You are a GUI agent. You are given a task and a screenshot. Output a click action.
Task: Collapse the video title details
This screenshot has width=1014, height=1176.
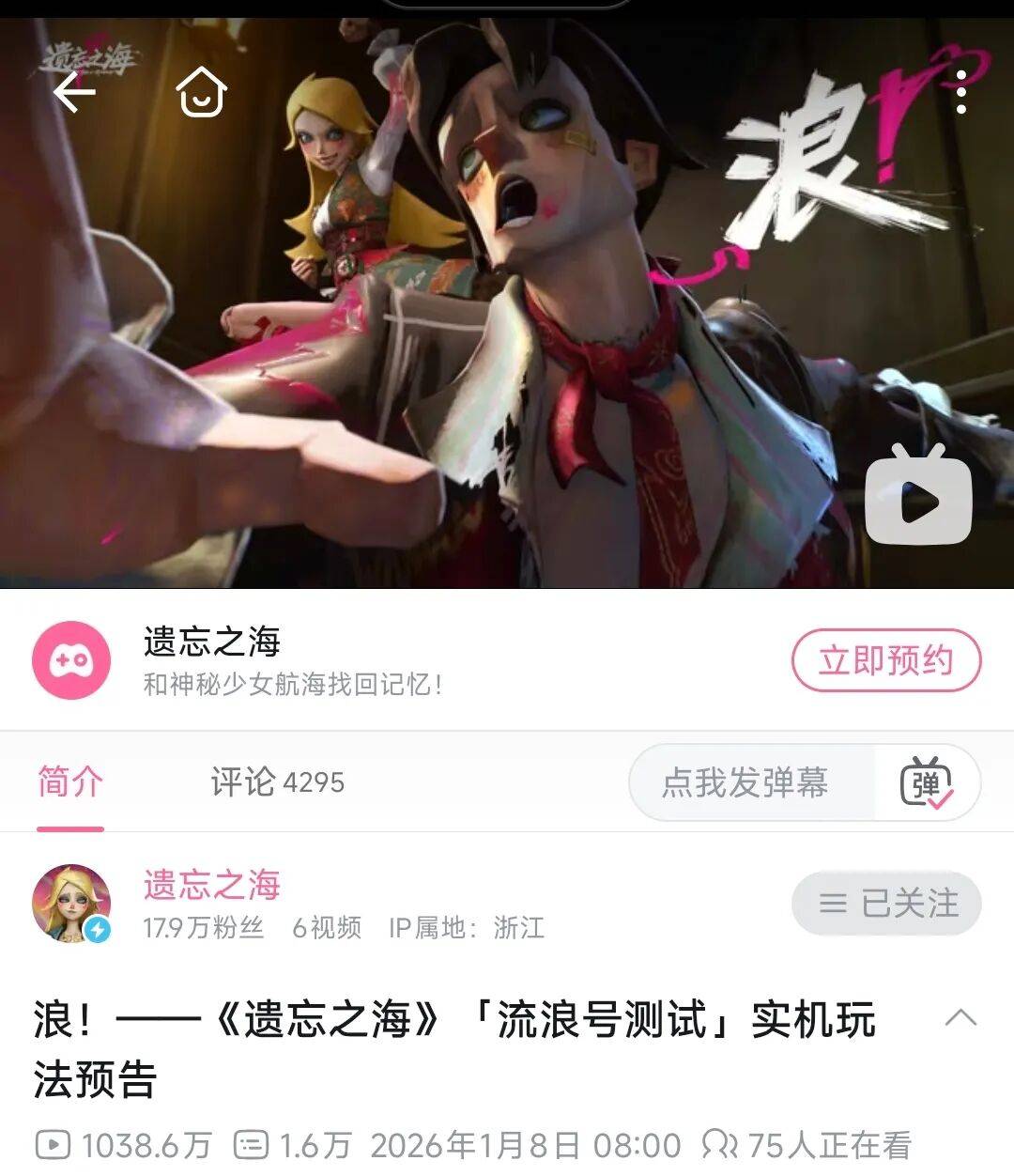960,1018
